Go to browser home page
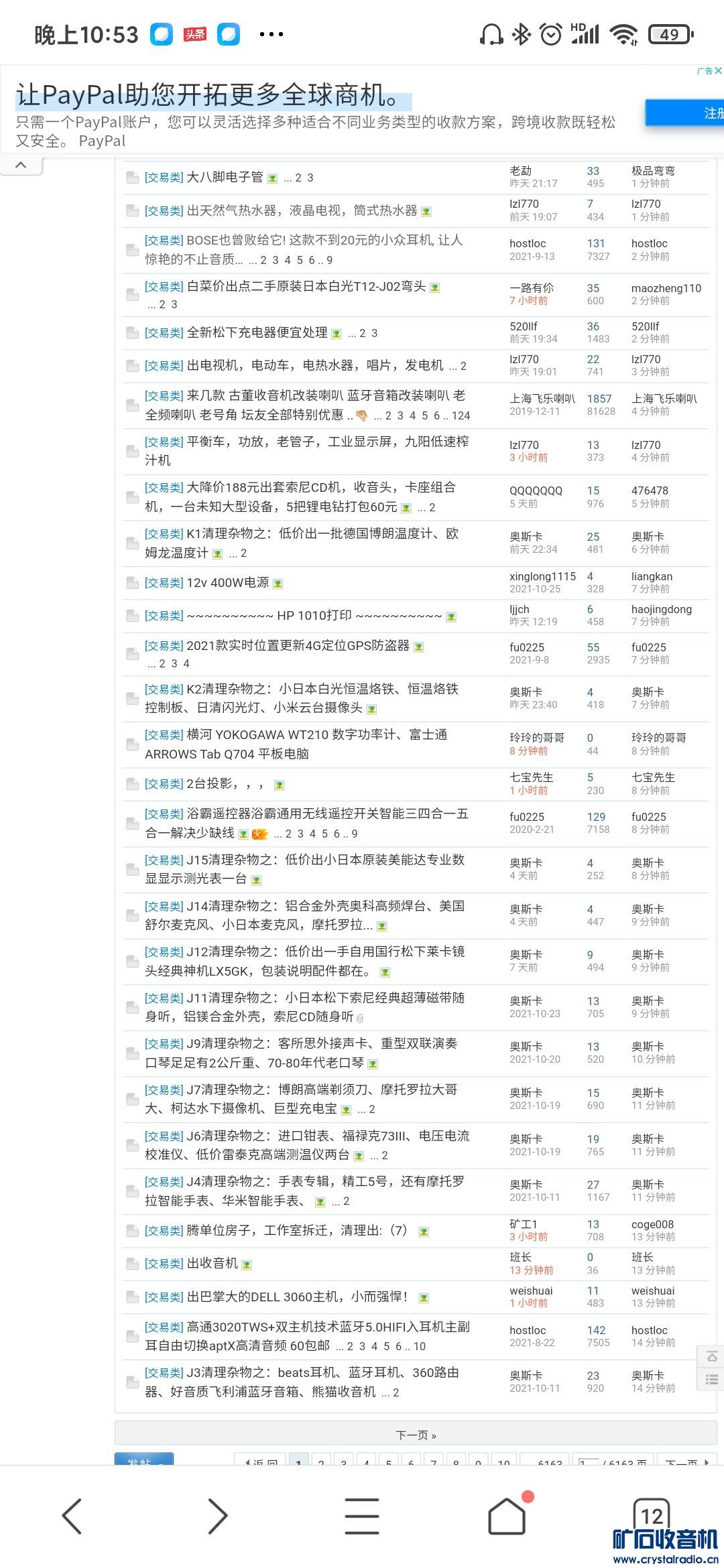This screenshot has height=1568, width=724. 507,1516
